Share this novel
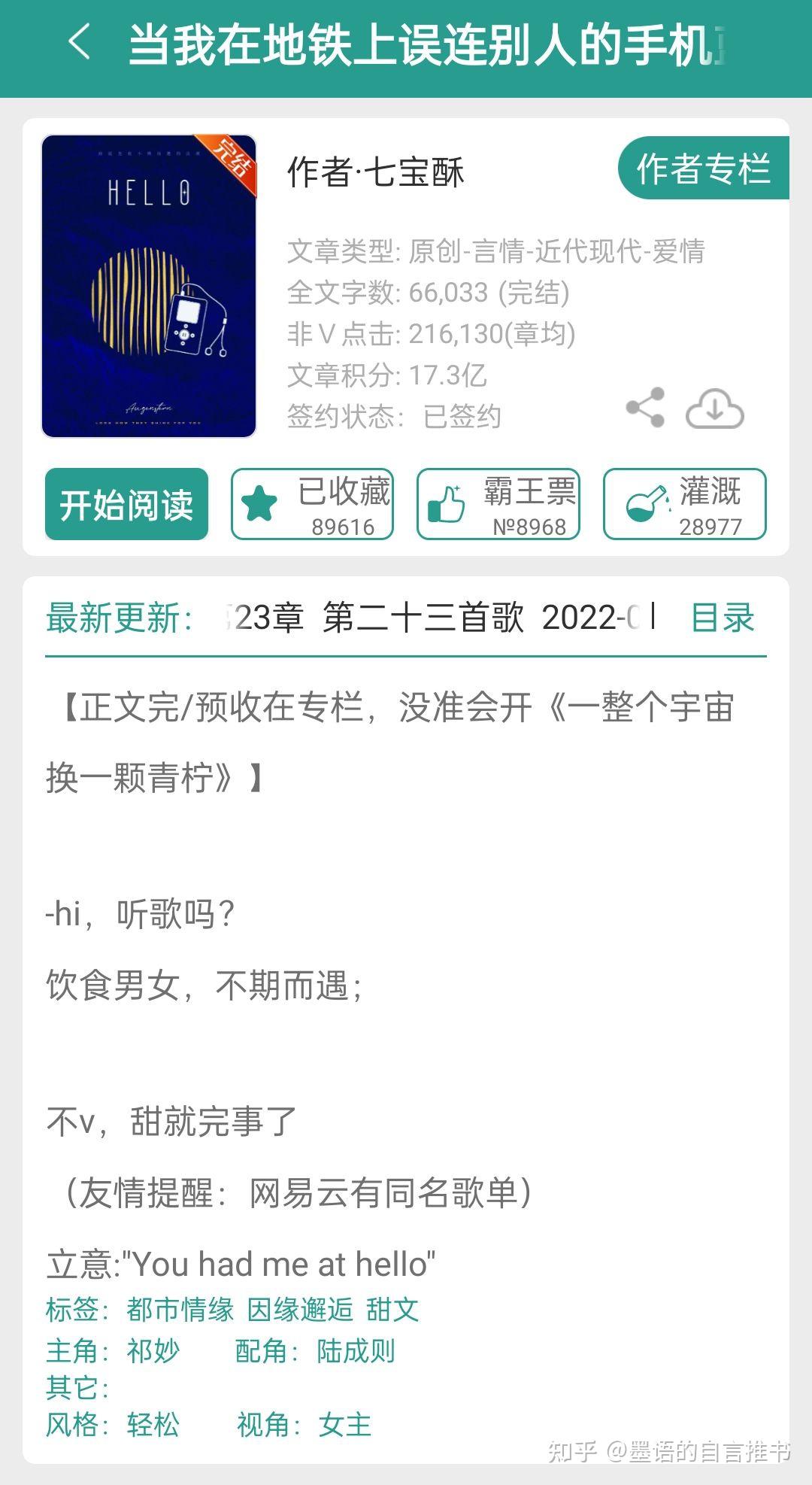This screenshot has height=1485, width=812. click(x=645, y=408)
